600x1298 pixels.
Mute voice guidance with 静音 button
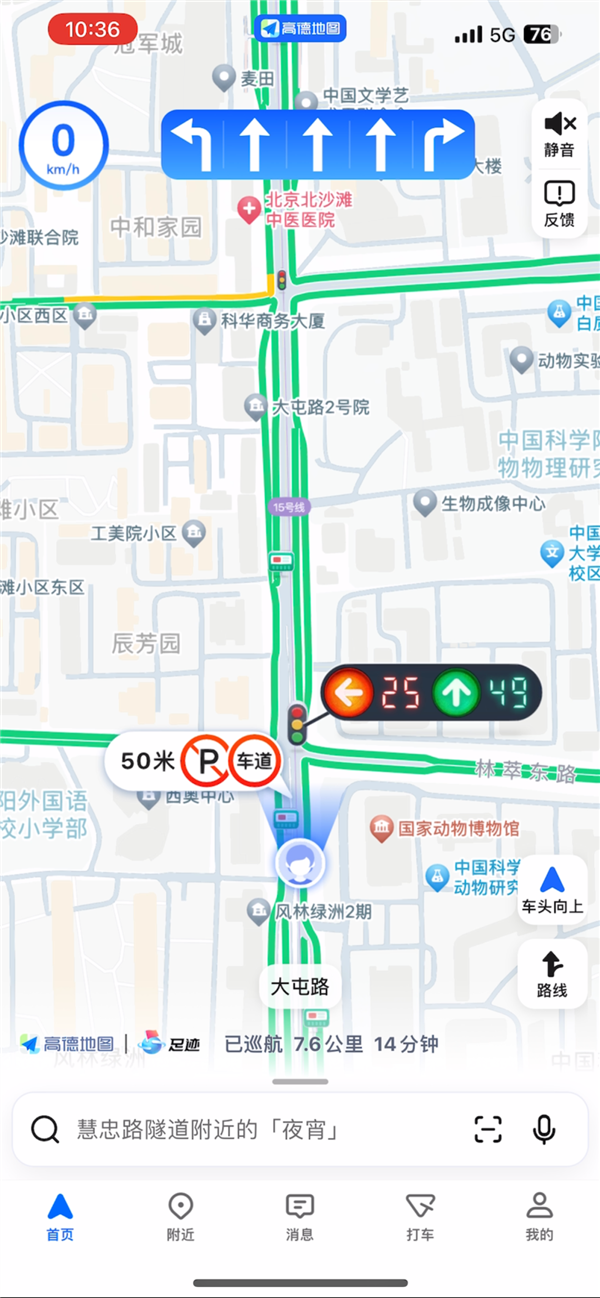(x=560, y=133)
